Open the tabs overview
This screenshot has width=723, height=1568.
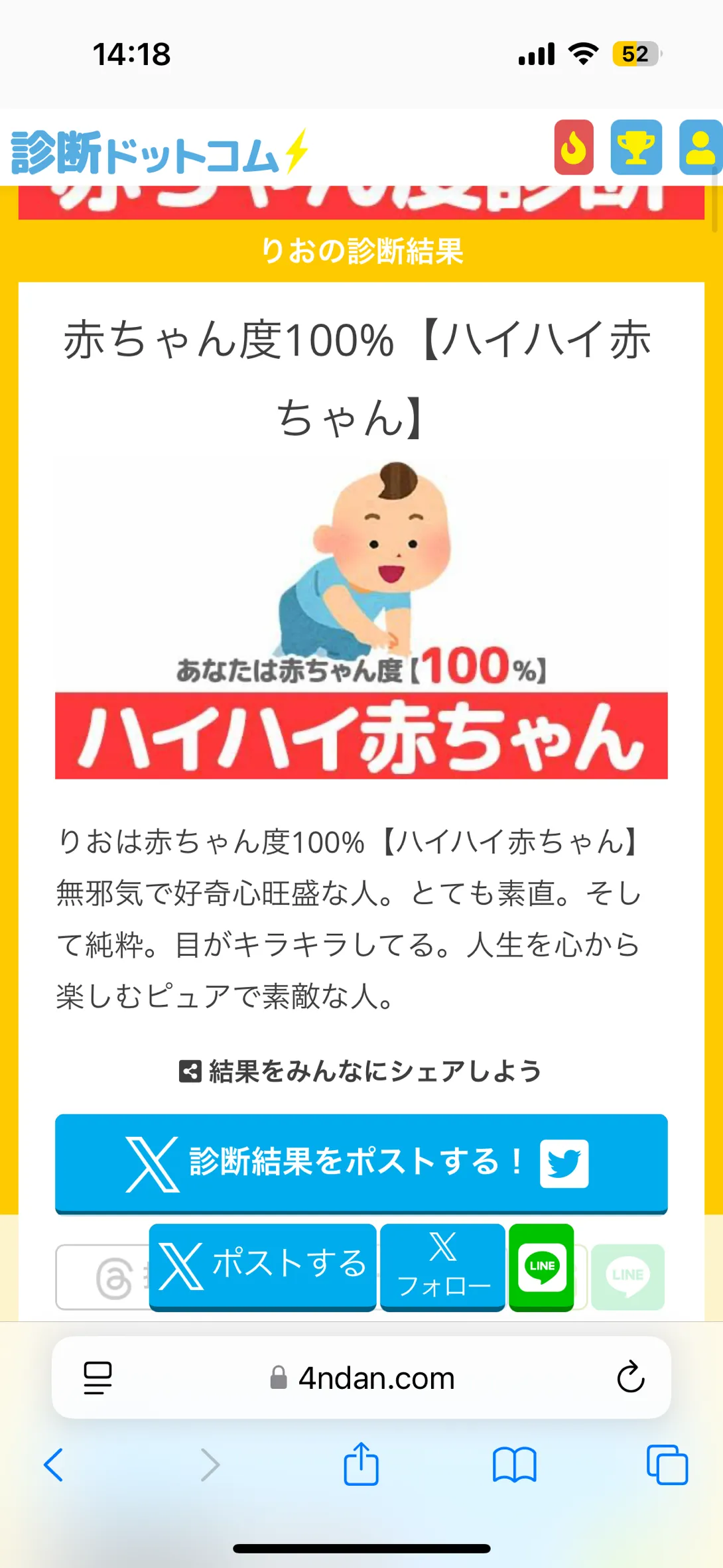667,1465
